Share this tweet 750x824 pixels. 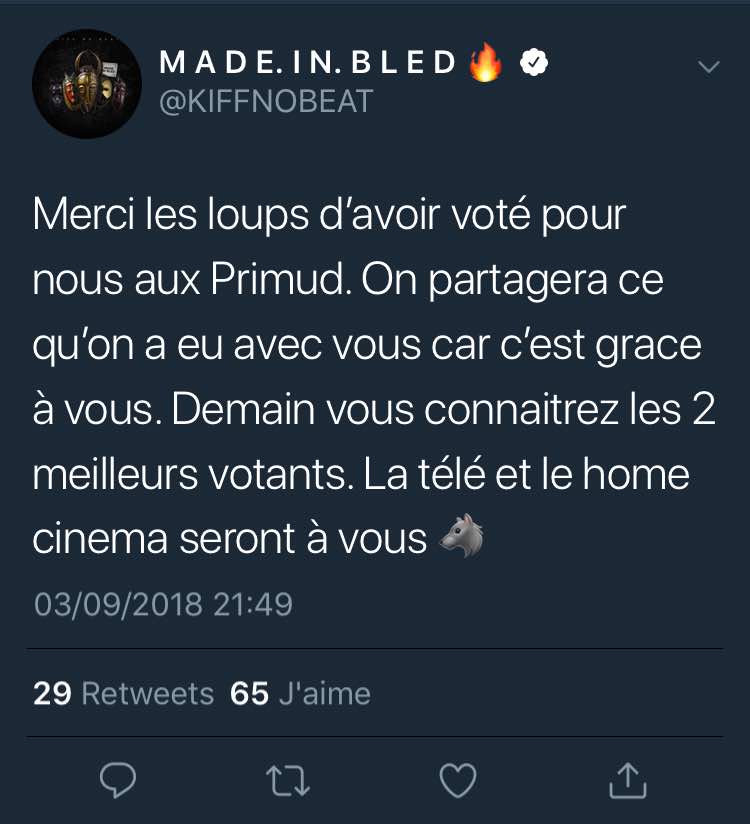coord(626,778)
